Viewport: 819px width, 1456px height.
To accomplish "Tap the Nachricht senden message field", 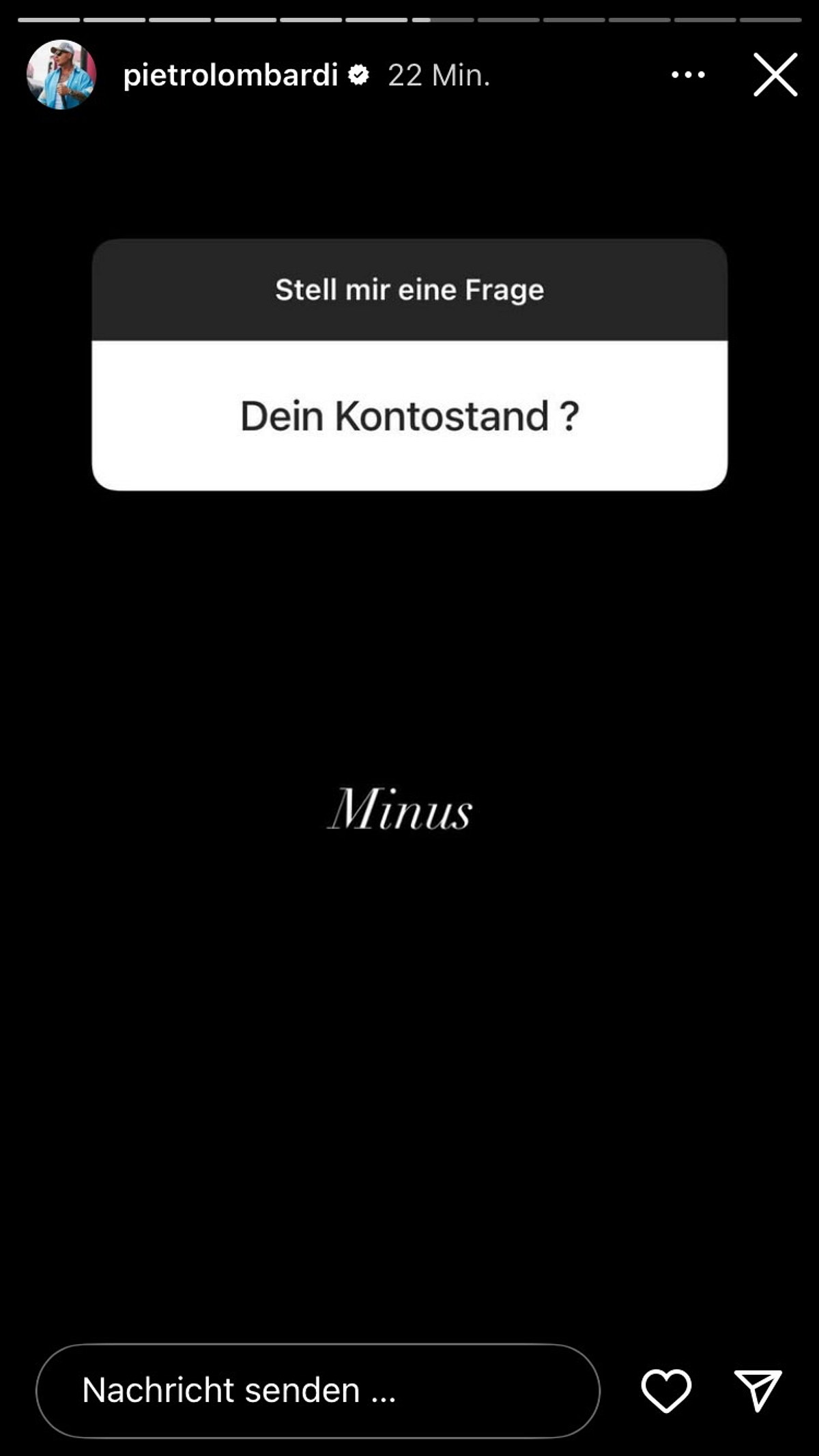I will [x=317, y=1390].
